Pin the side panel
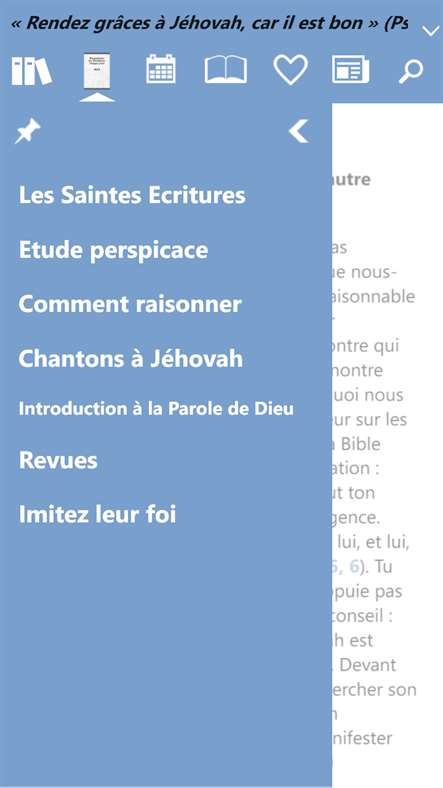Screen dimensions: 443x788 27,132
